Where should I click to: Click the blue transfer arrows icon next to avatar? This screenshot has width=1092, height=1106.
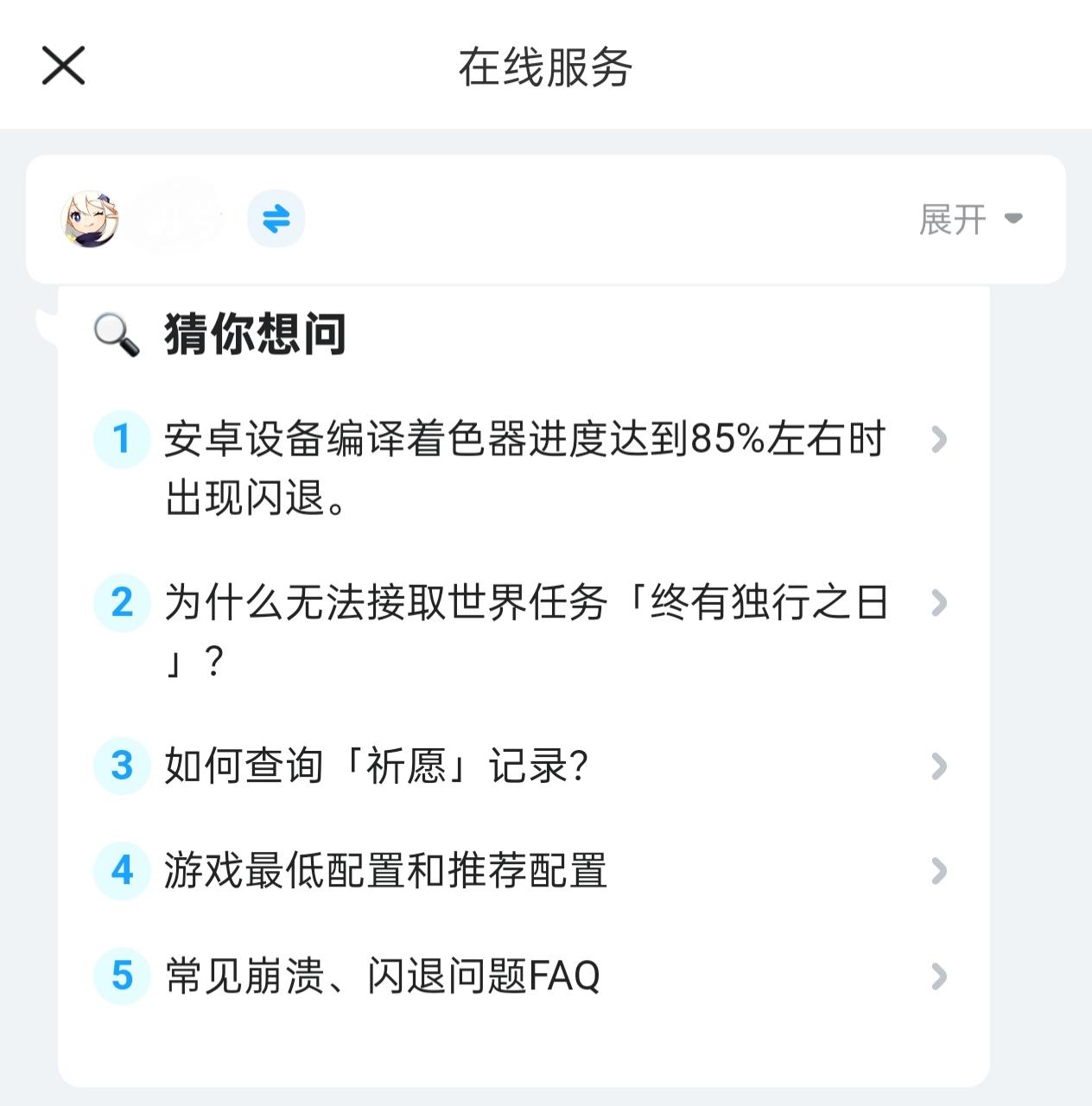click(276, 219)
